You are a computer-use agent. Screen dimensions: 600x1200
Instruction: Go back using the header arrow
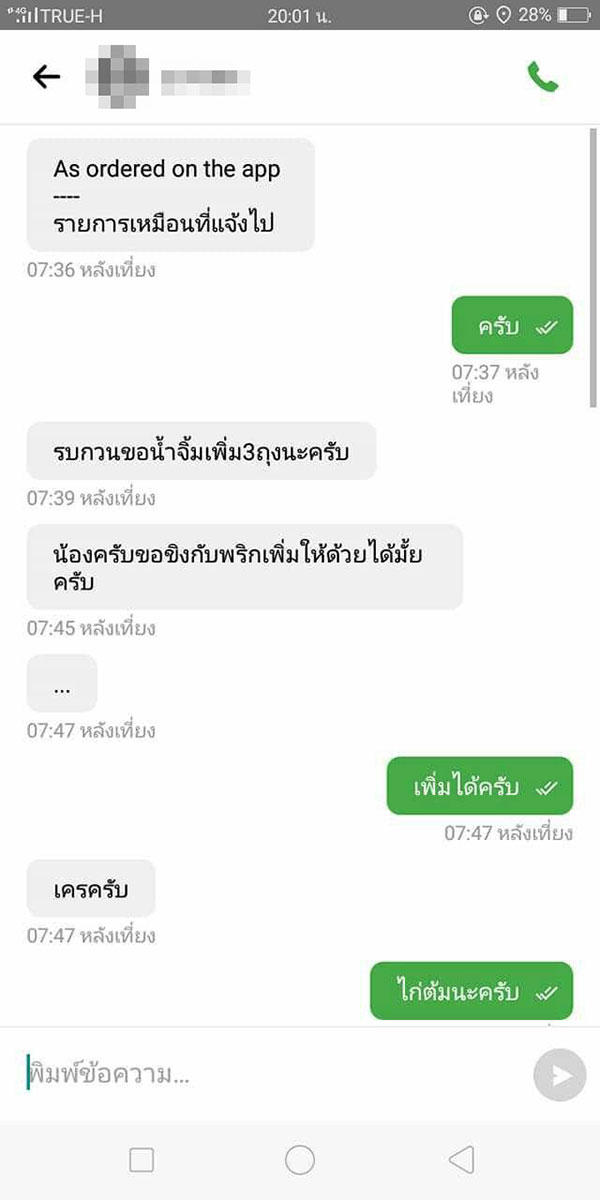[x=47, y=77]
